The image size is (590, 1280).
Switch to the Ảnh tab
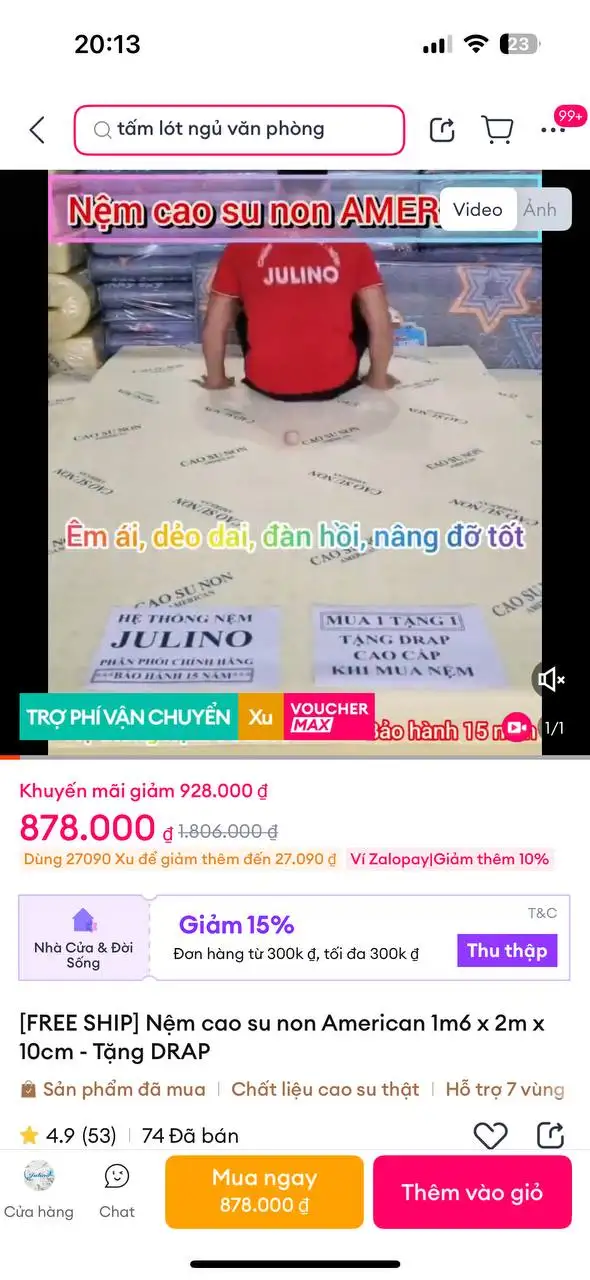(x=540, y=210)
